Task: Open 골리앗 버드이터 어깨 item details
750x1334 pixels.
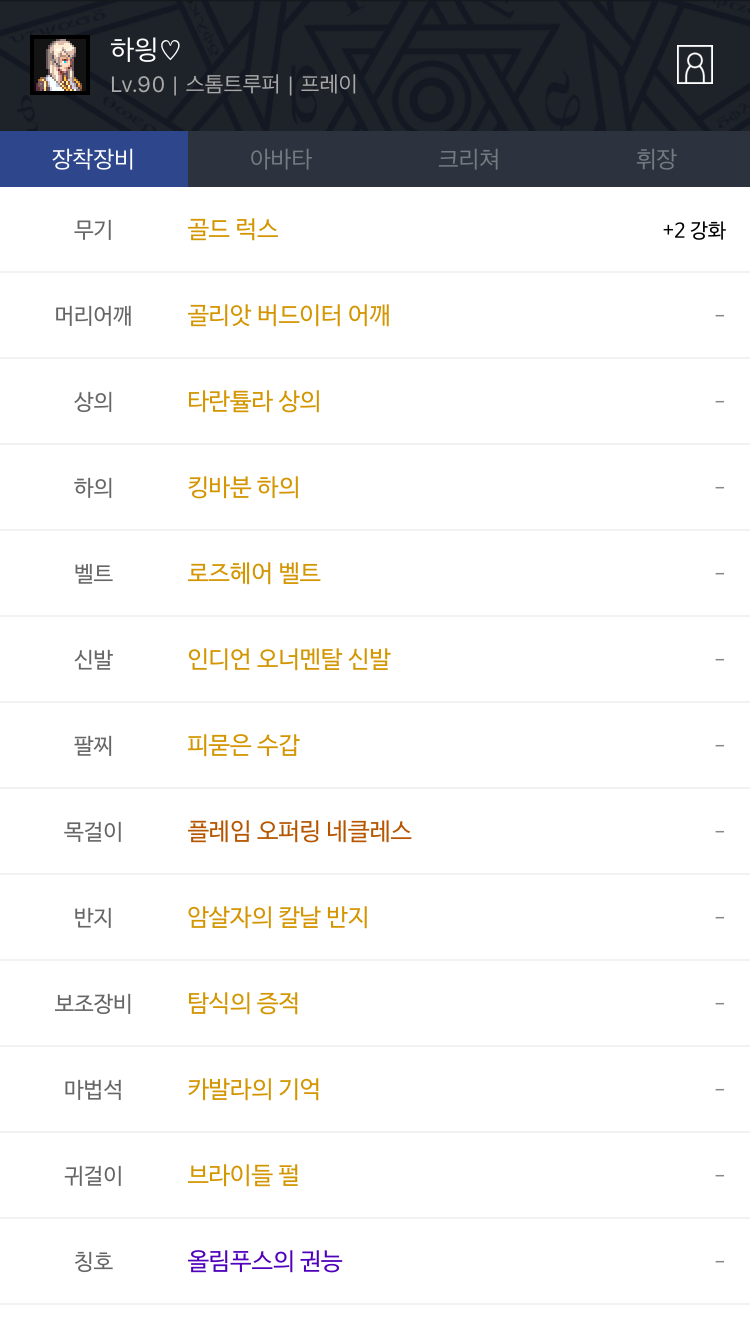Action: tap(289, 315)
